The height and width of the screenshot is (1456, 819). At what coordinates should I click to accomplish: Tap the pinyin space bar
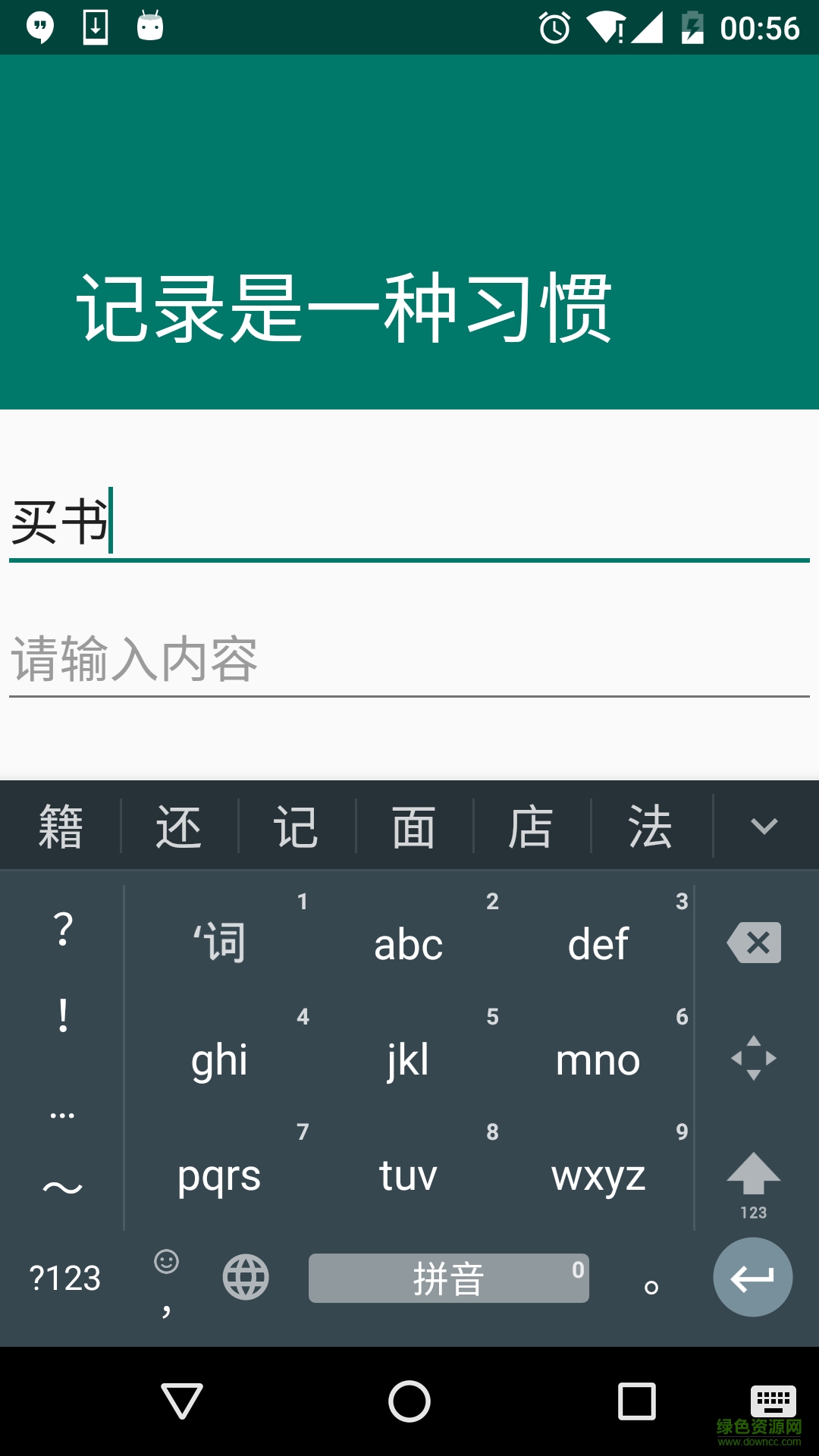pyautogui.click(x=448, y=1279)
